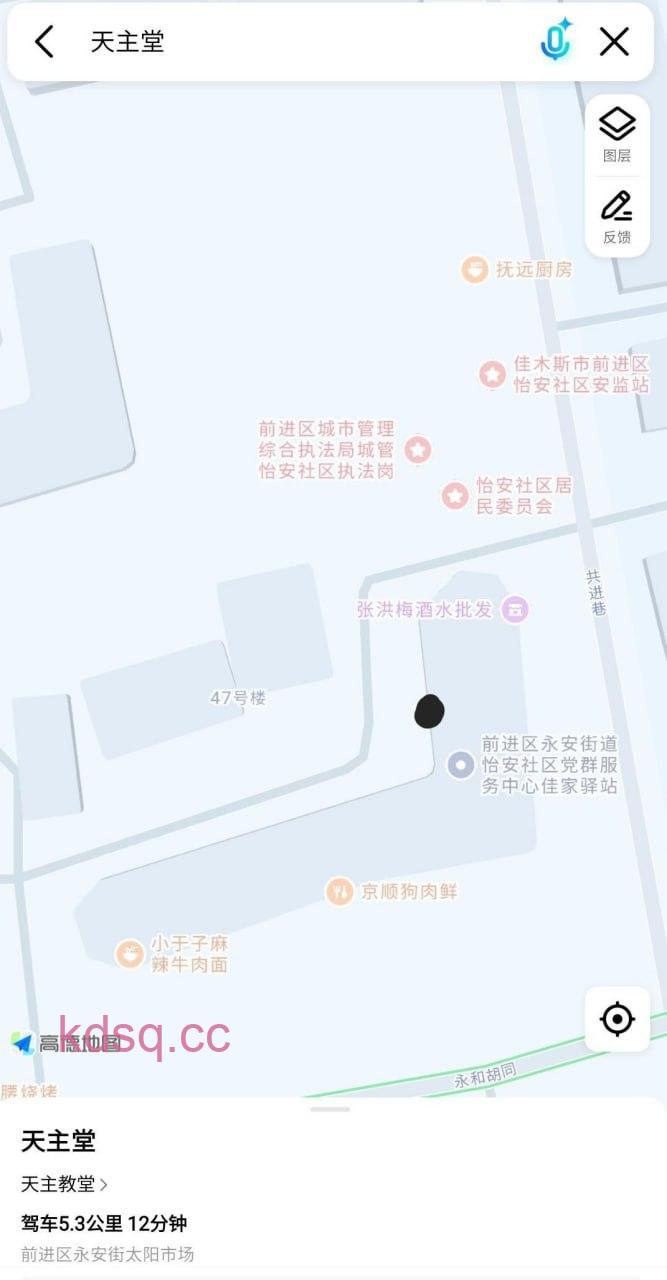The height and width of the screenshot is (1280, 667).
Task: Open 反馈 to report a map issue
Action: click(617, 216)
